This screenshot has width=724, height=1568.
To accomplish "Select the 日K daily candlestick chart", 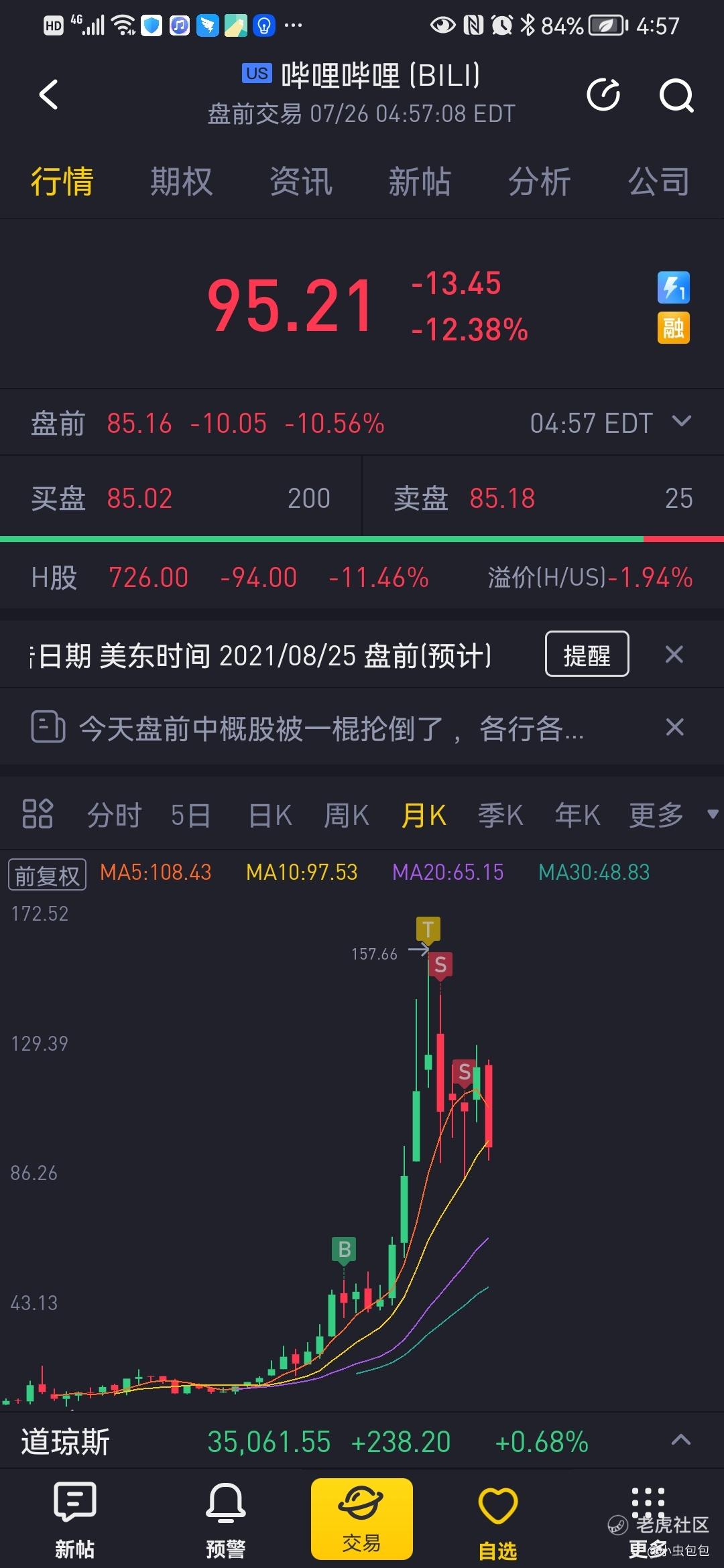I will pos(270,815).
